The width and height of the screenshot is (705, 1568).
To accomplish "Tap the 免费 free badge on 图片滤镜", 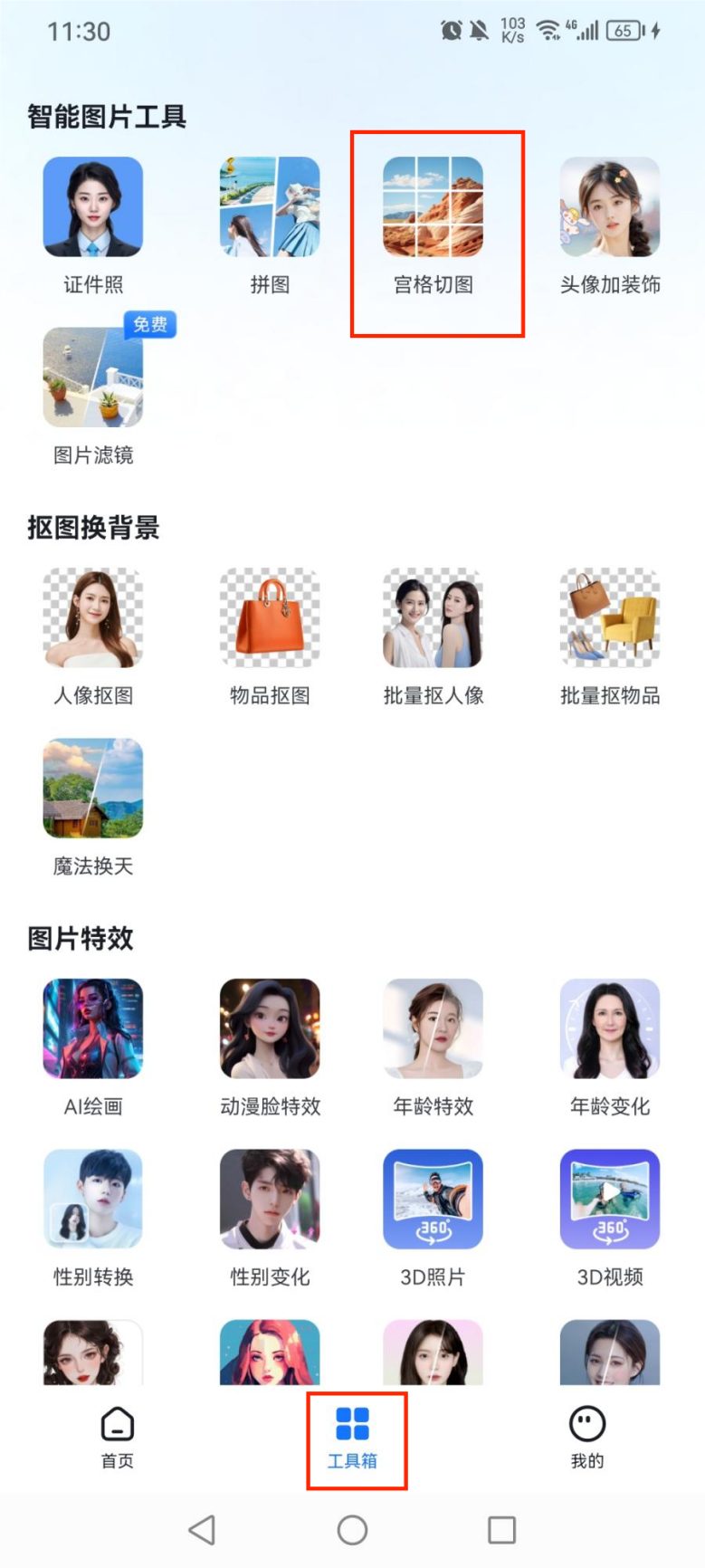I will tap(148, 323).
